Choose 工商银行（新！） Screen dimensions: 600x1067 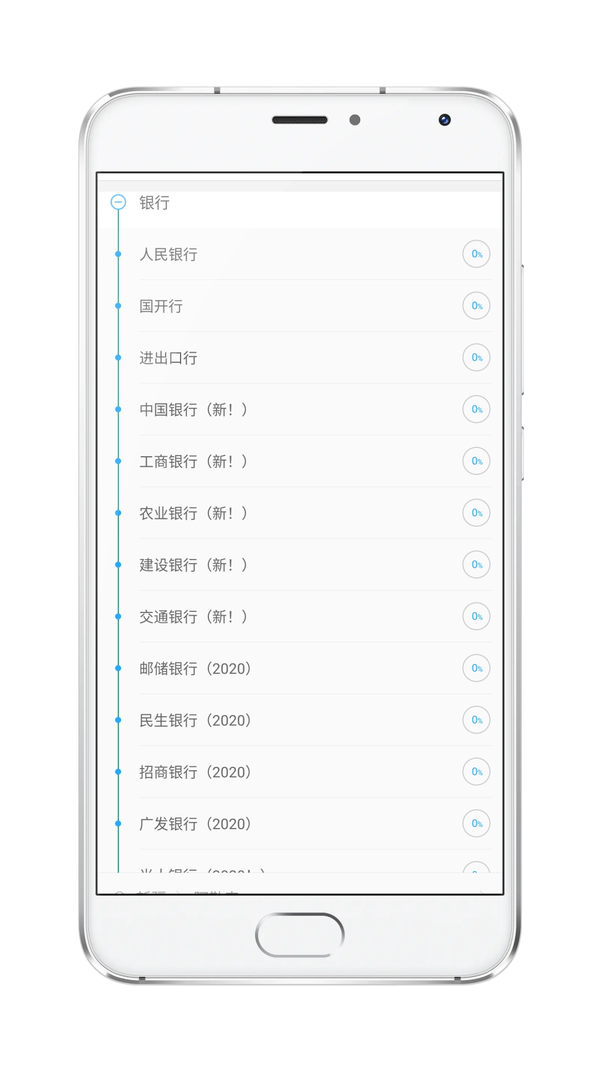[x=300, y=461]
